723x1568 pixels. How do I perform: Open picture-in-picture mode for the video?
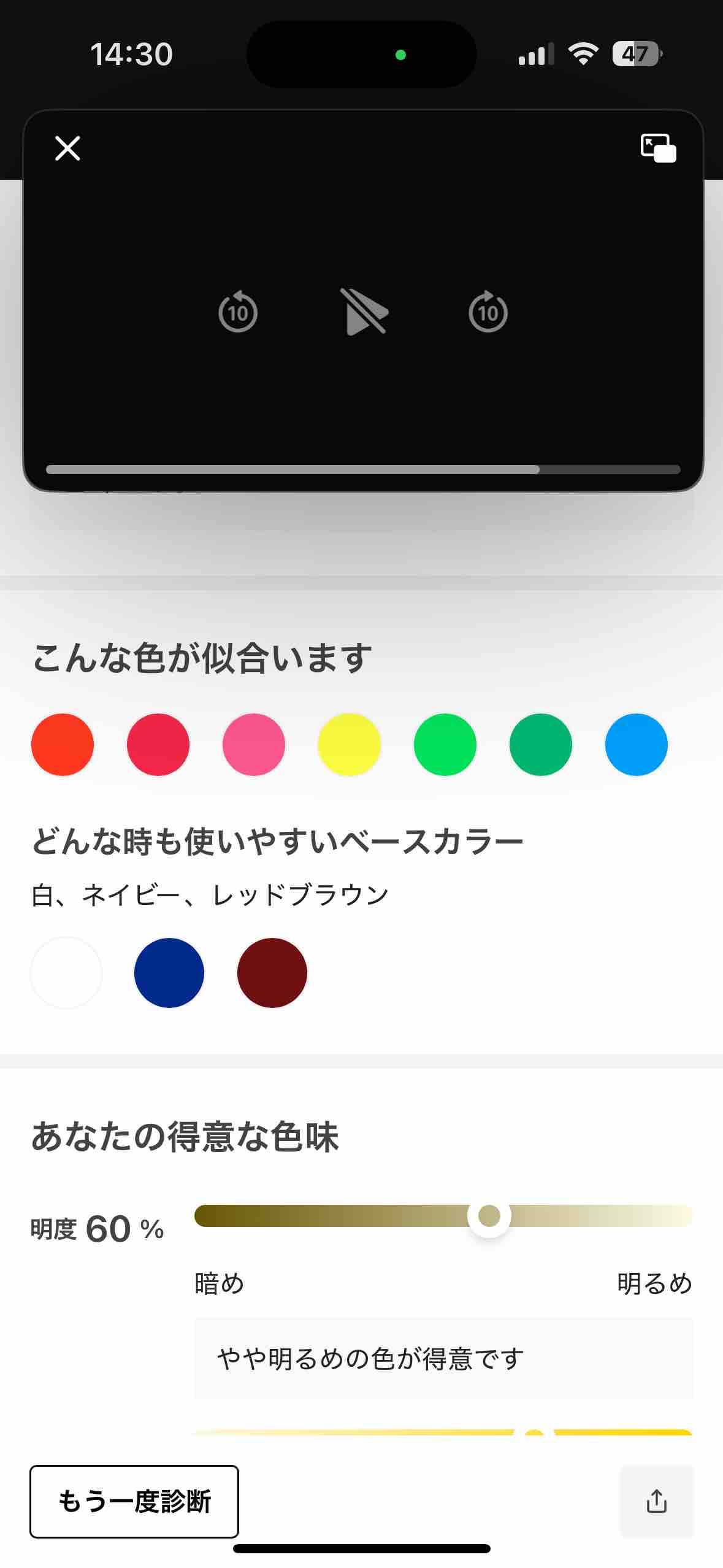(658, 148)
